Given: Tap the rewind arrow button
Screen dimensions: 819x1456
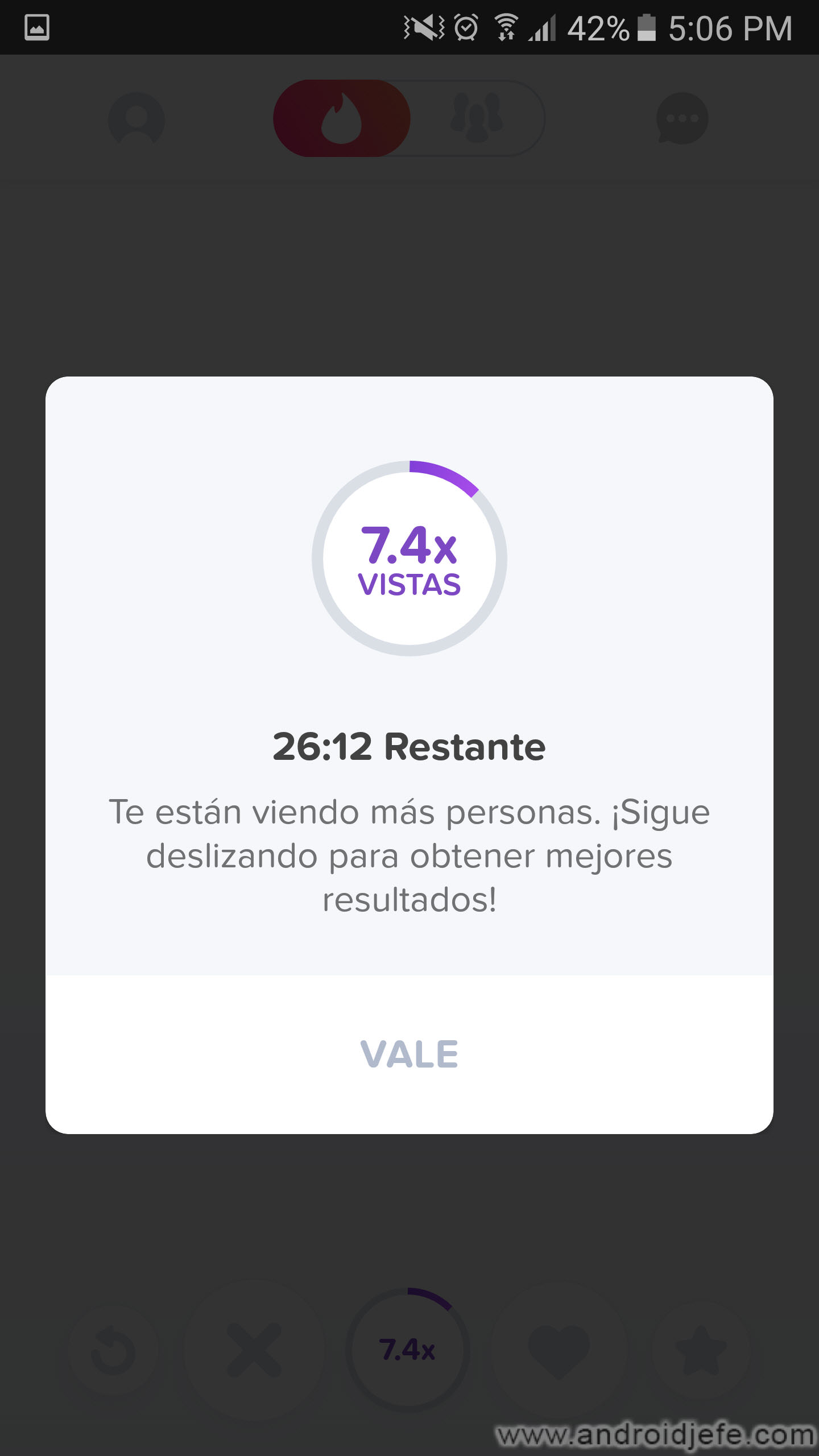Looking at the screenshot, I should point(113,1350).
